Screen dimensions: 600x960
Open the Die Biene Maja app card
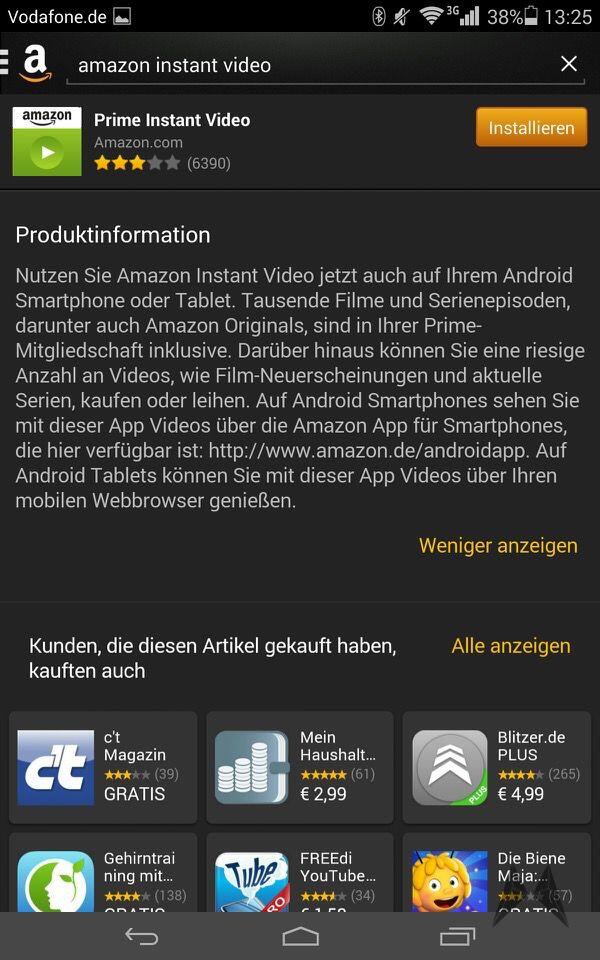click(x=497, y=872)
